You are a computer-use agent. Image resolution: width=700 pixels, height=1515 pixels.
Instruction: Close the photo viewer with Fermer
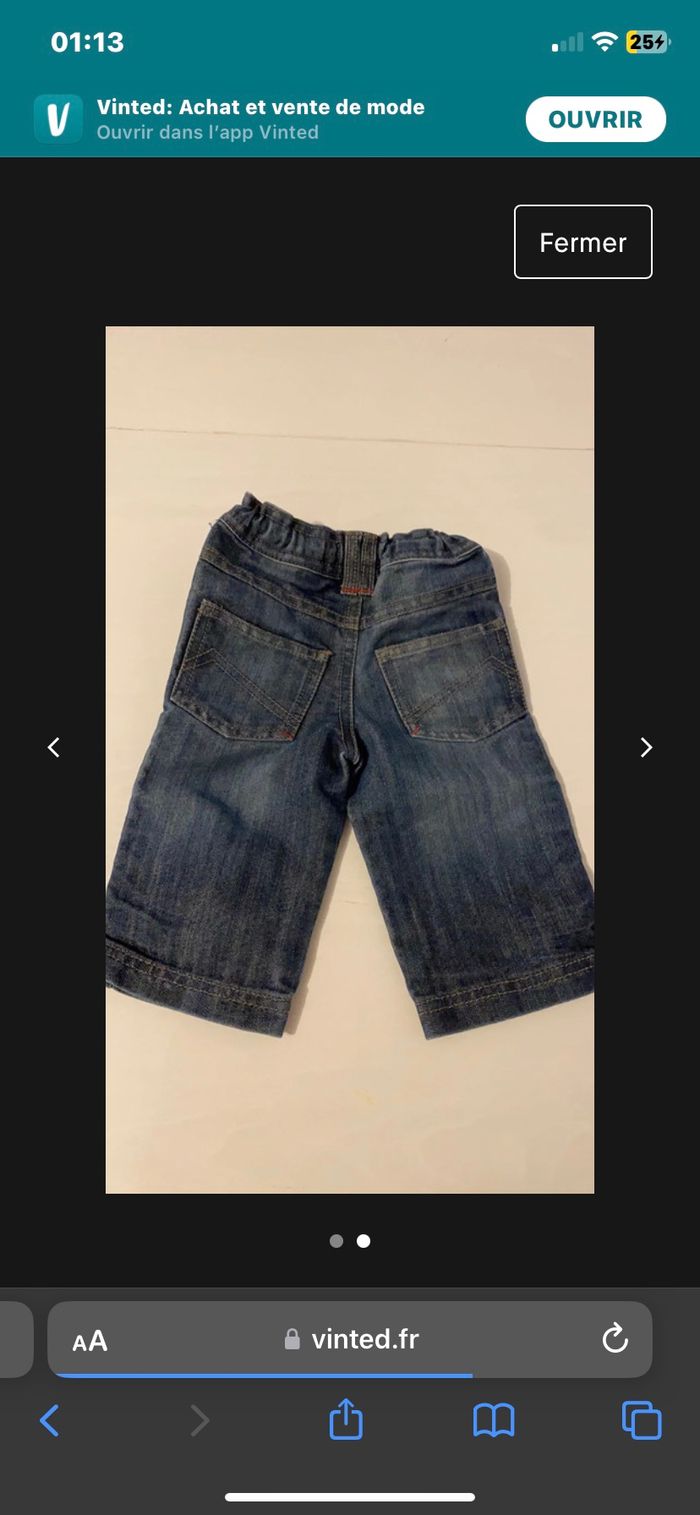(x=583, y=242)
